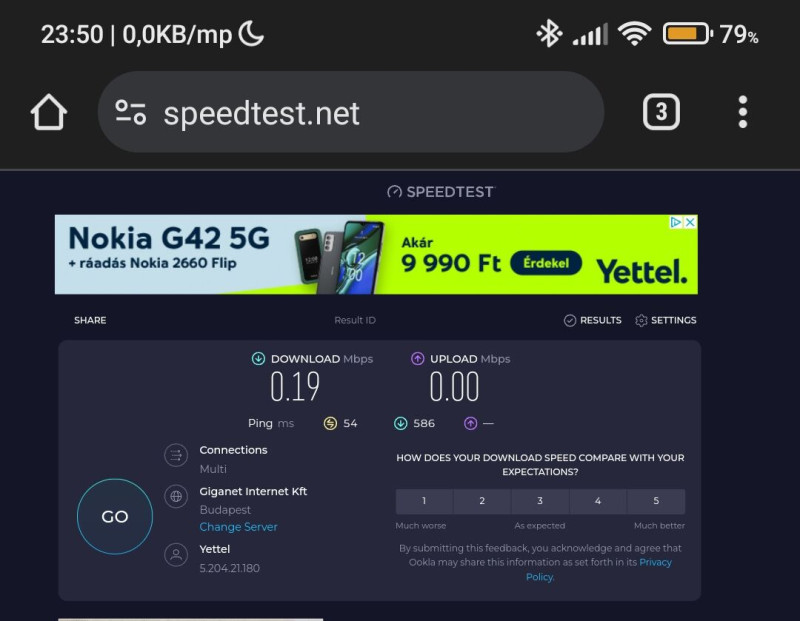Open Speedtest Settings
Image resolution: width=800 pixels, height=621 pixels.
[x=665, y=320]
